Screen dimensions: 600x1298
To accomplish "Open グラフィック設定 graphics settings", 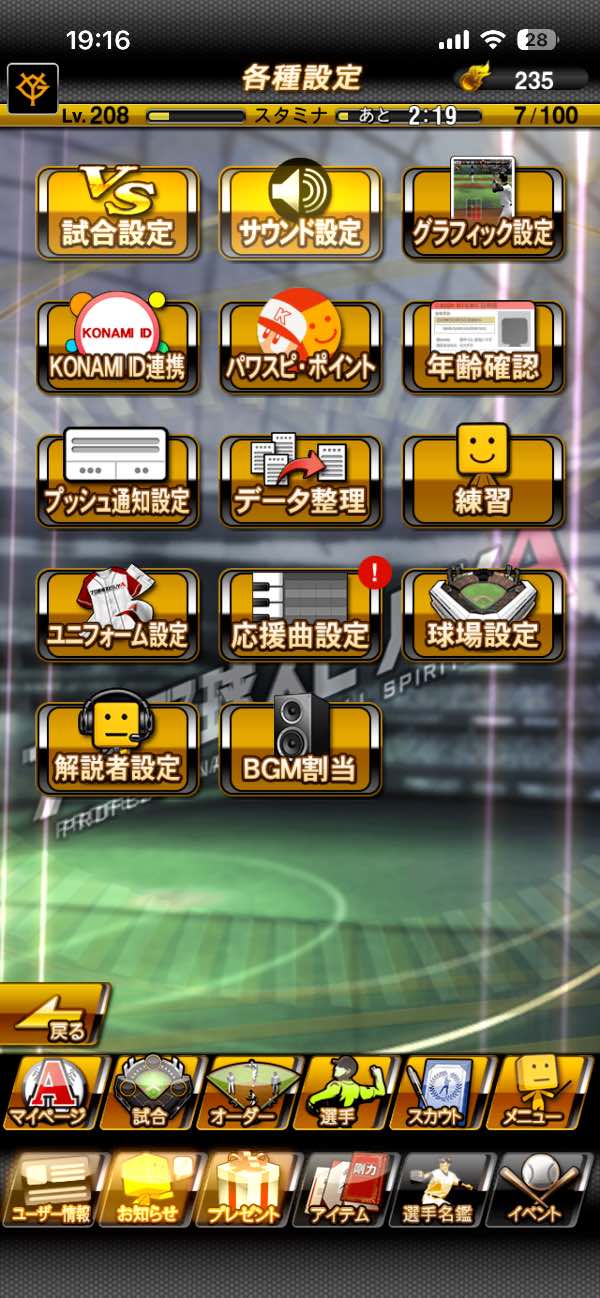I will click(483, 212).
